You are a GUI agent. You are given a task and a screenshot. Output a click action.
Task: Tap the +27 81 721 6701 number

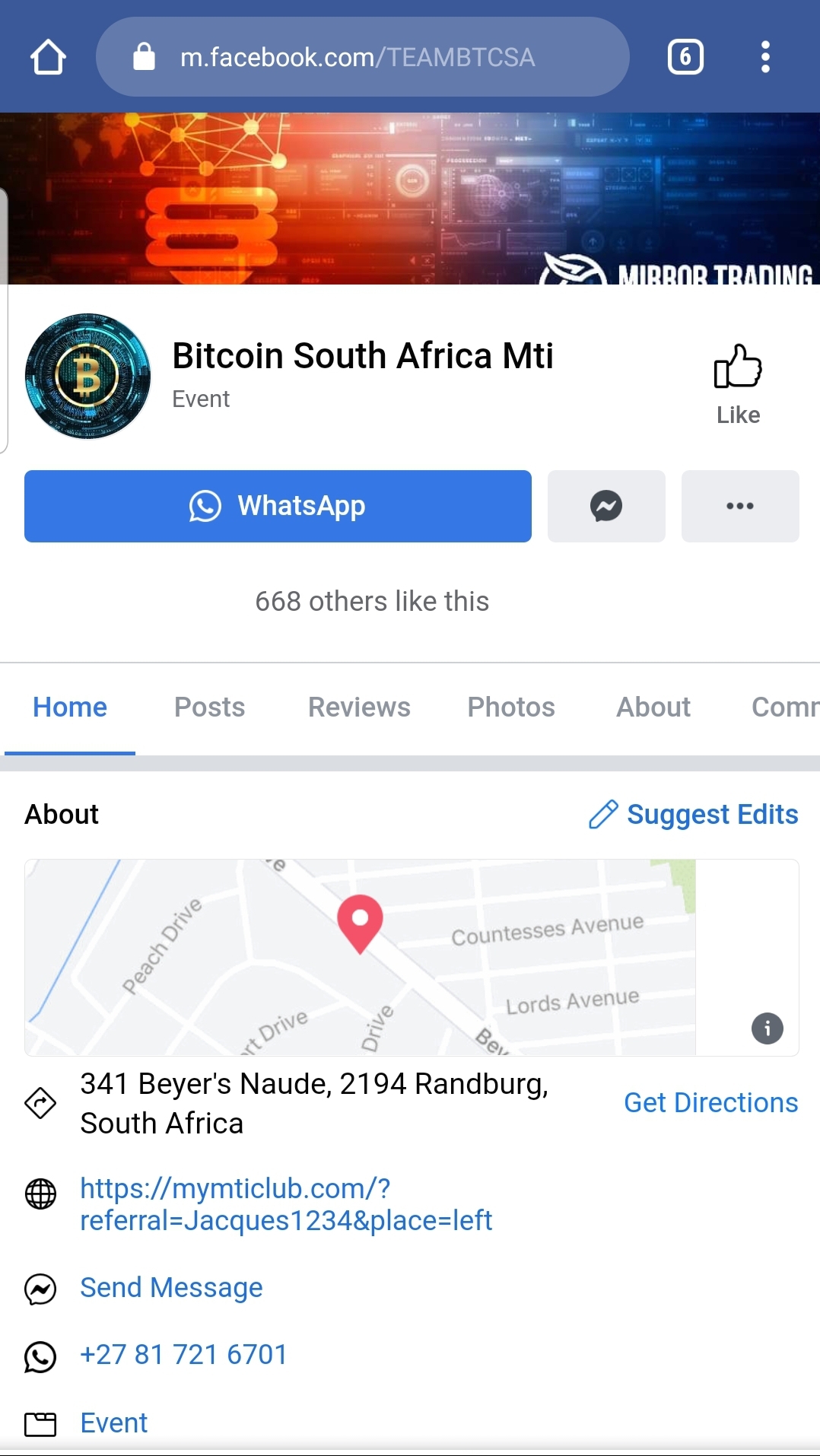point(183,1354)
